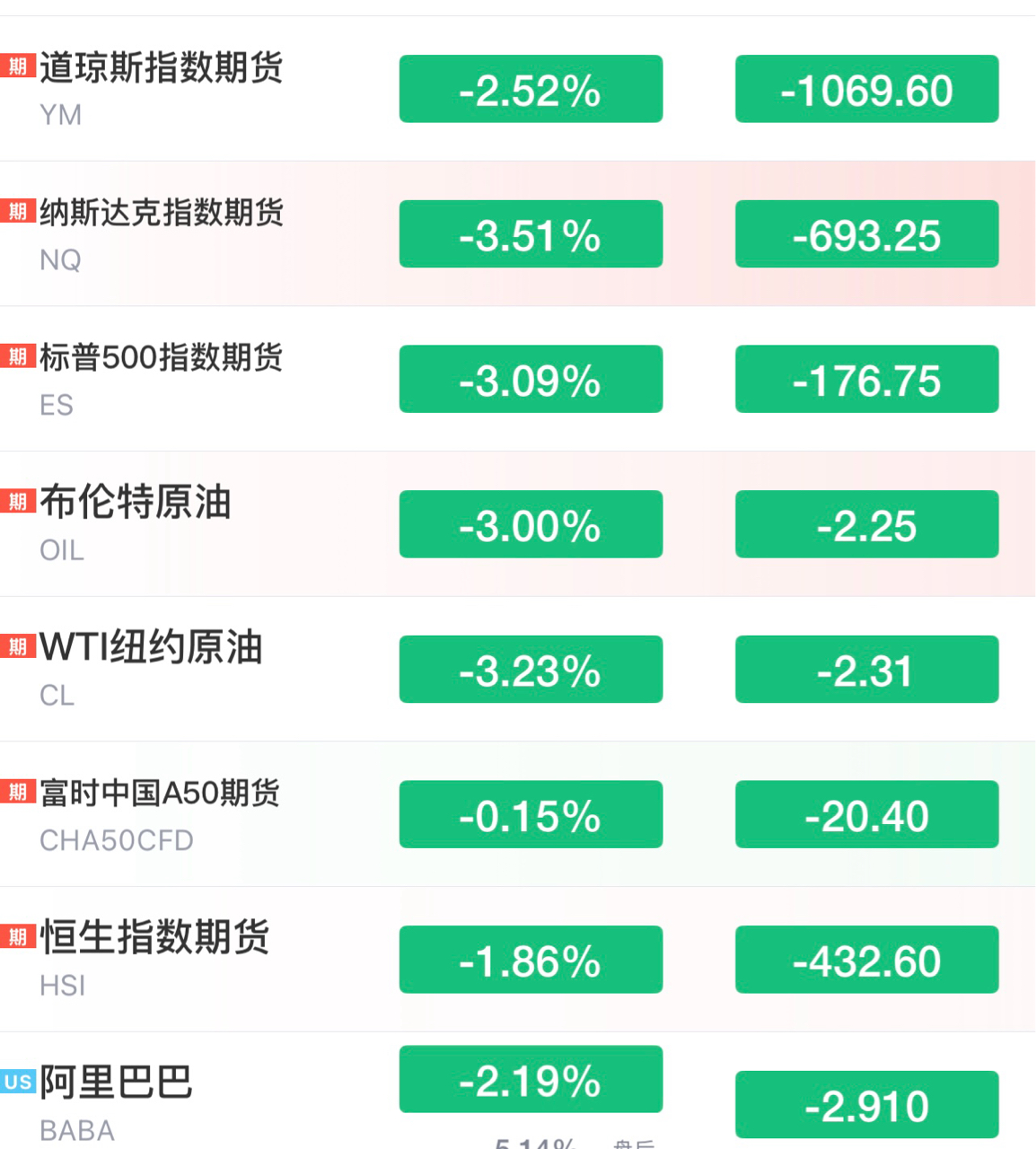
Task: Select the -20.40 value for CHA50CFD
Action: [x=866, y=814]
